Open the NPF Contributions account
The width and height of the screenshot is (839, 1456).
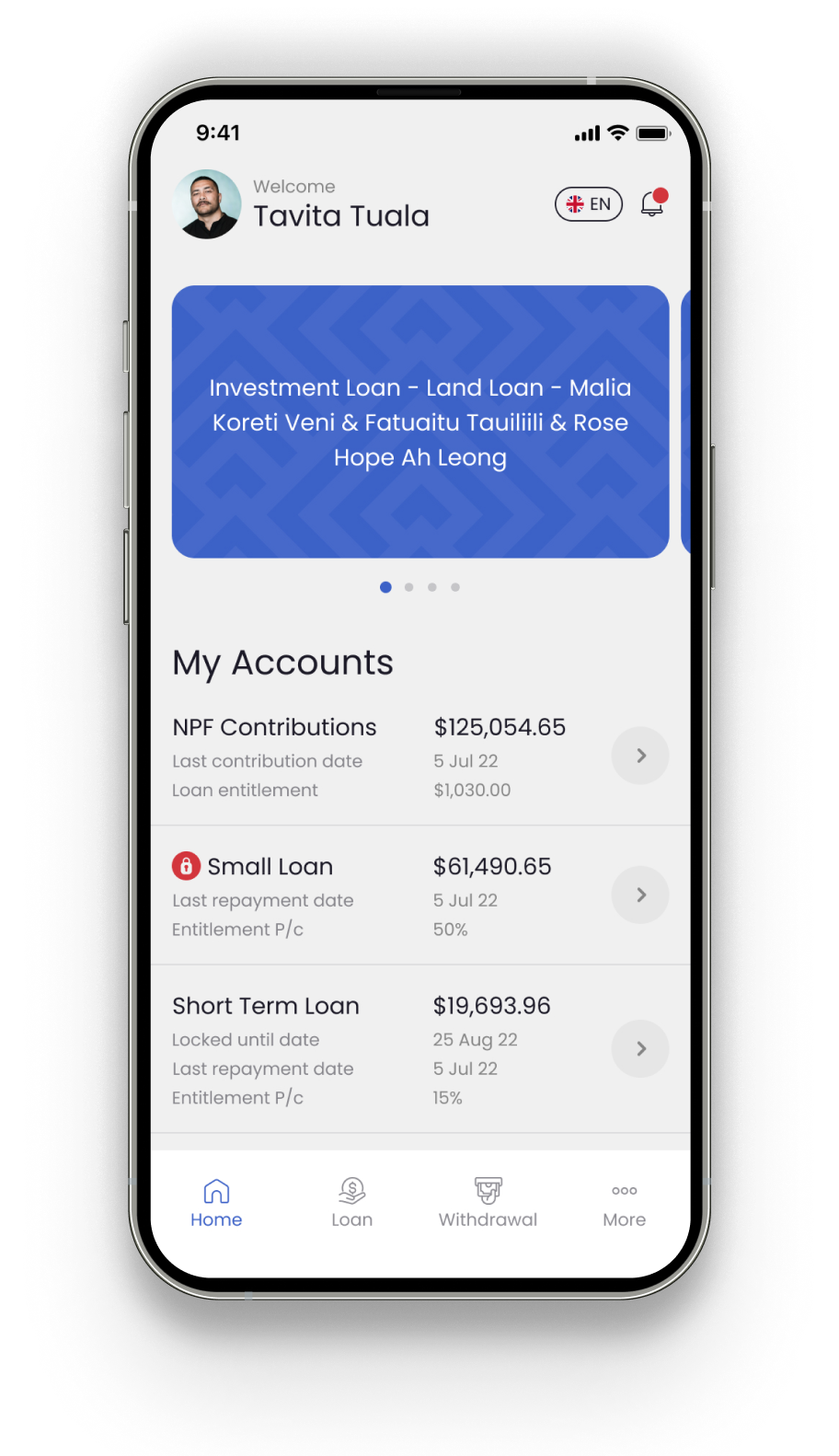[640, 756]
